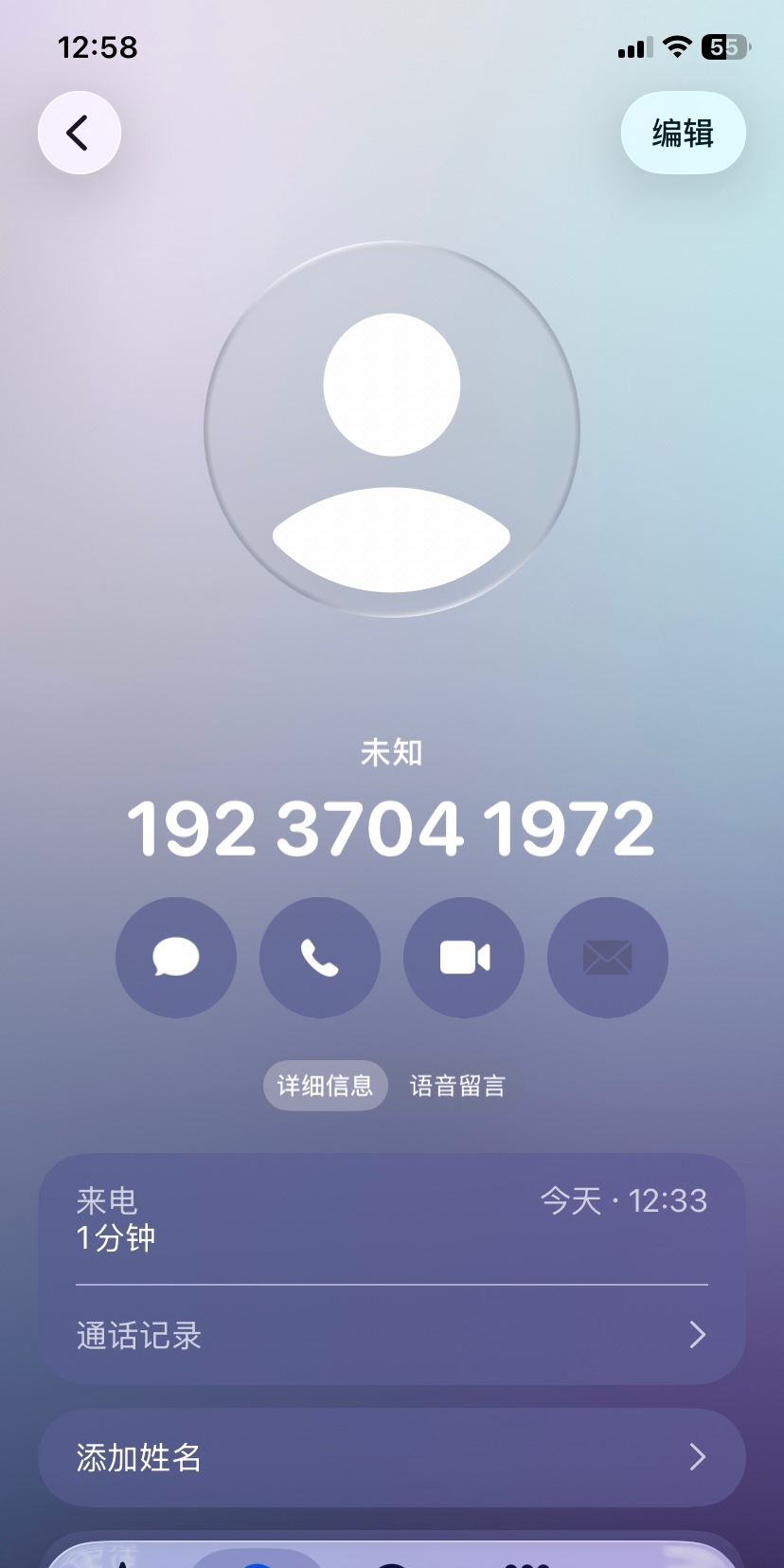Screen dimensions: 784x1568
Task: Switch to the 语音留言 tab
Action: (x=457, y=1086)
